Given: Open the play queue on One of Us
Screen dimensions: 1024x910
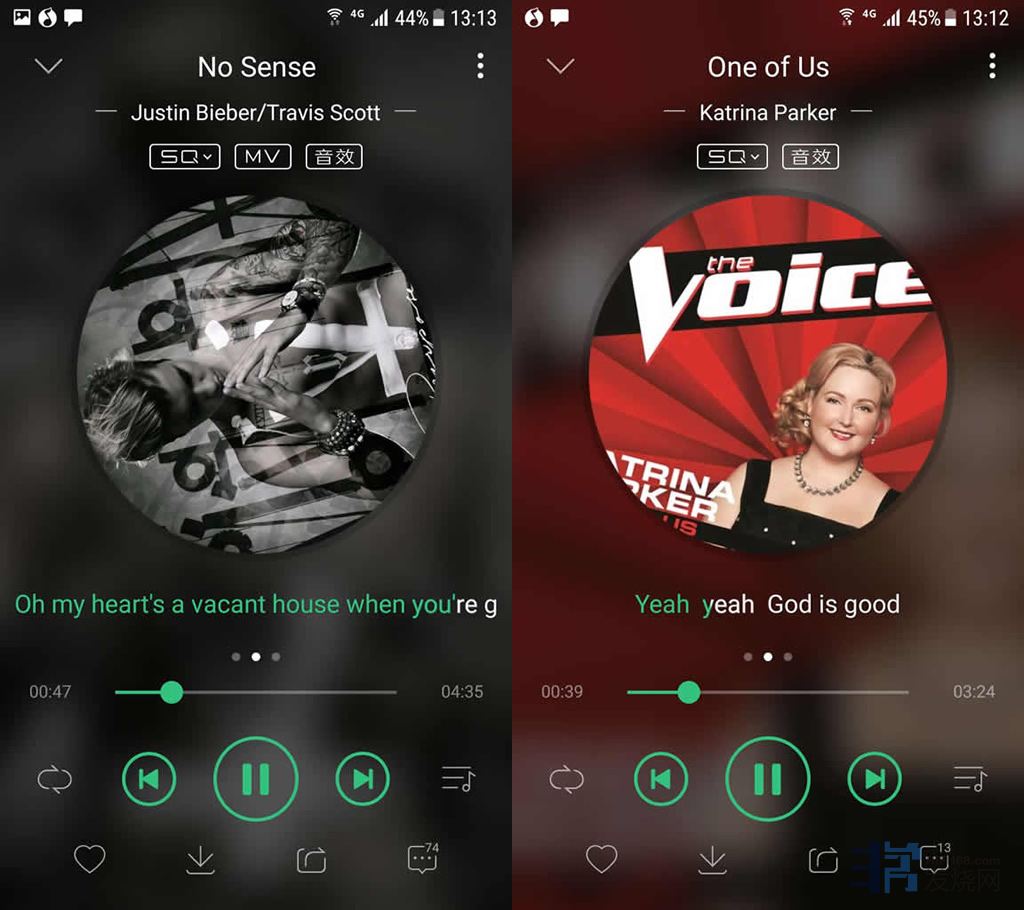Looking at the screenshot, I should (969, 779).
